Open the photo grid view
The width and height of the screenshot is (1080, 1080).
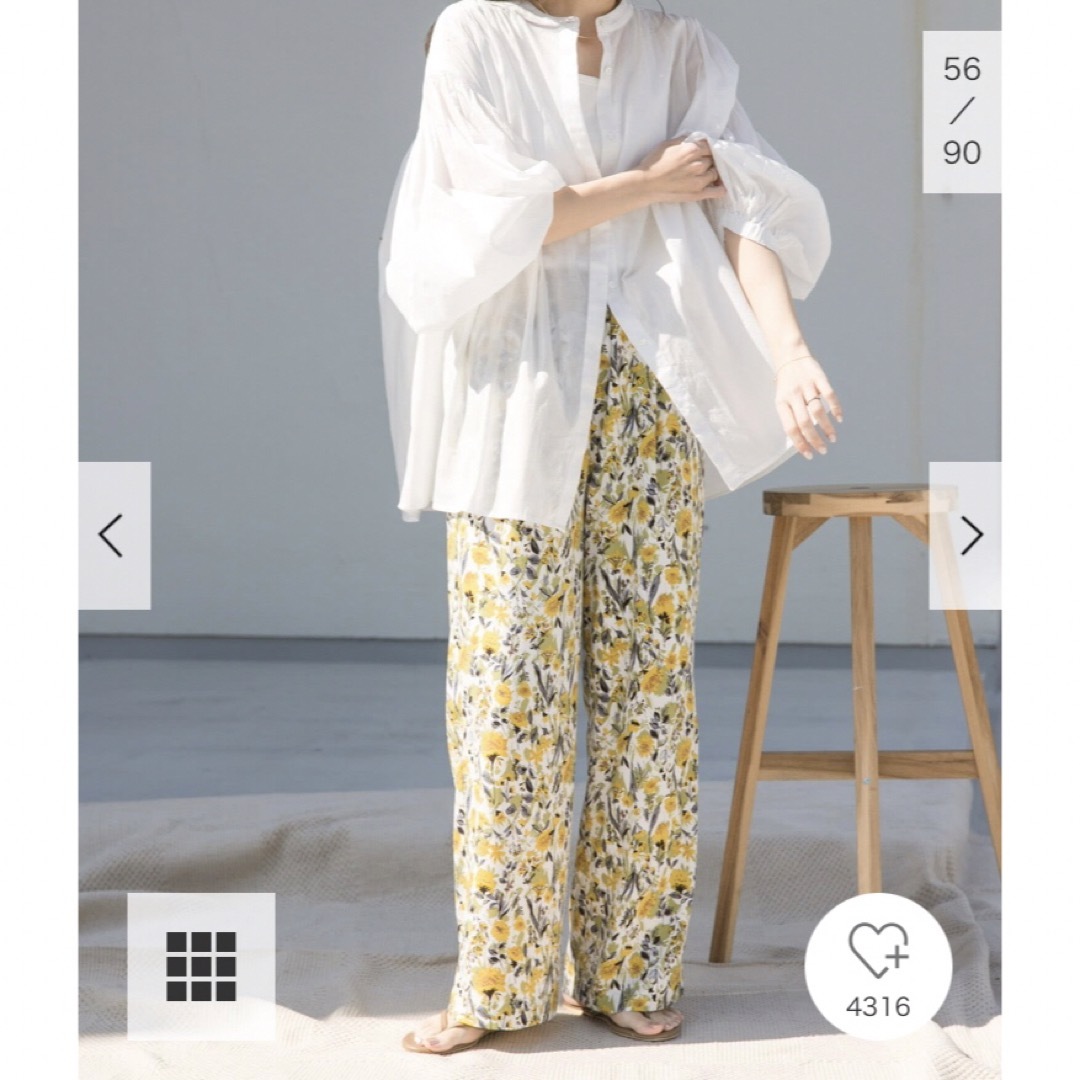pos(201,965)
